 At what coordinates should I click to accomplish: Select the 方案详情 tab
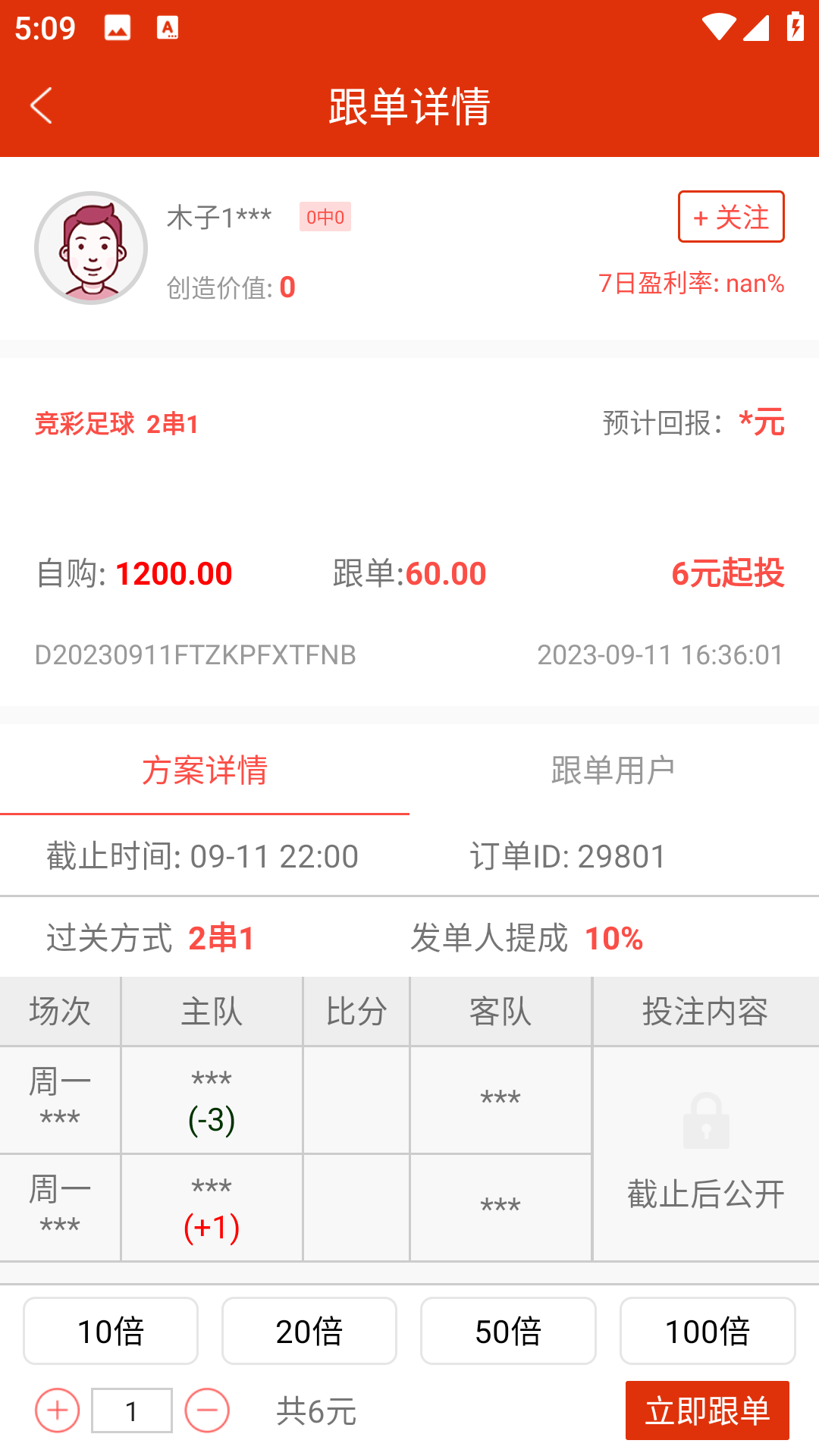click(205, 770)
